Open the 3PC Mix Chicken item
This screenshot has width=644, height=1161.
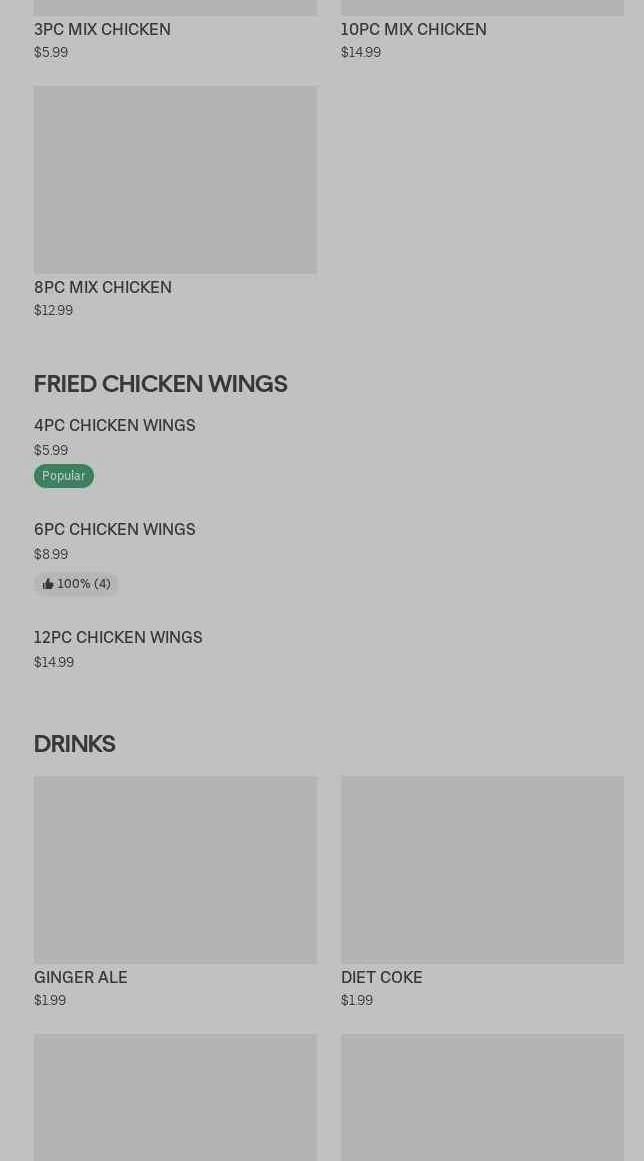click(x=102, y=30)
